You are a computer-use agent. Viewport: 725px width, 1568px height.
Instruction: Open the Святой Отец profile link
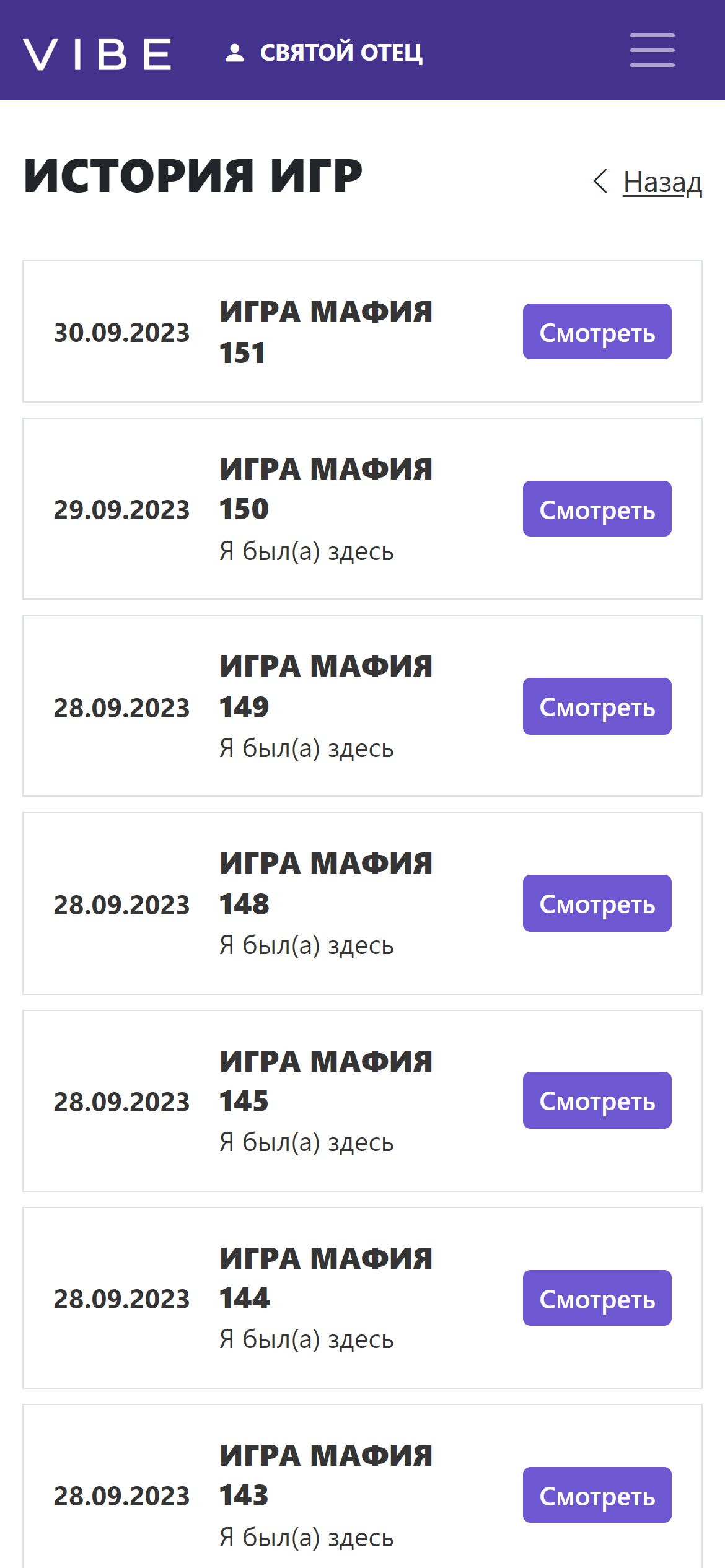[323, 53]
